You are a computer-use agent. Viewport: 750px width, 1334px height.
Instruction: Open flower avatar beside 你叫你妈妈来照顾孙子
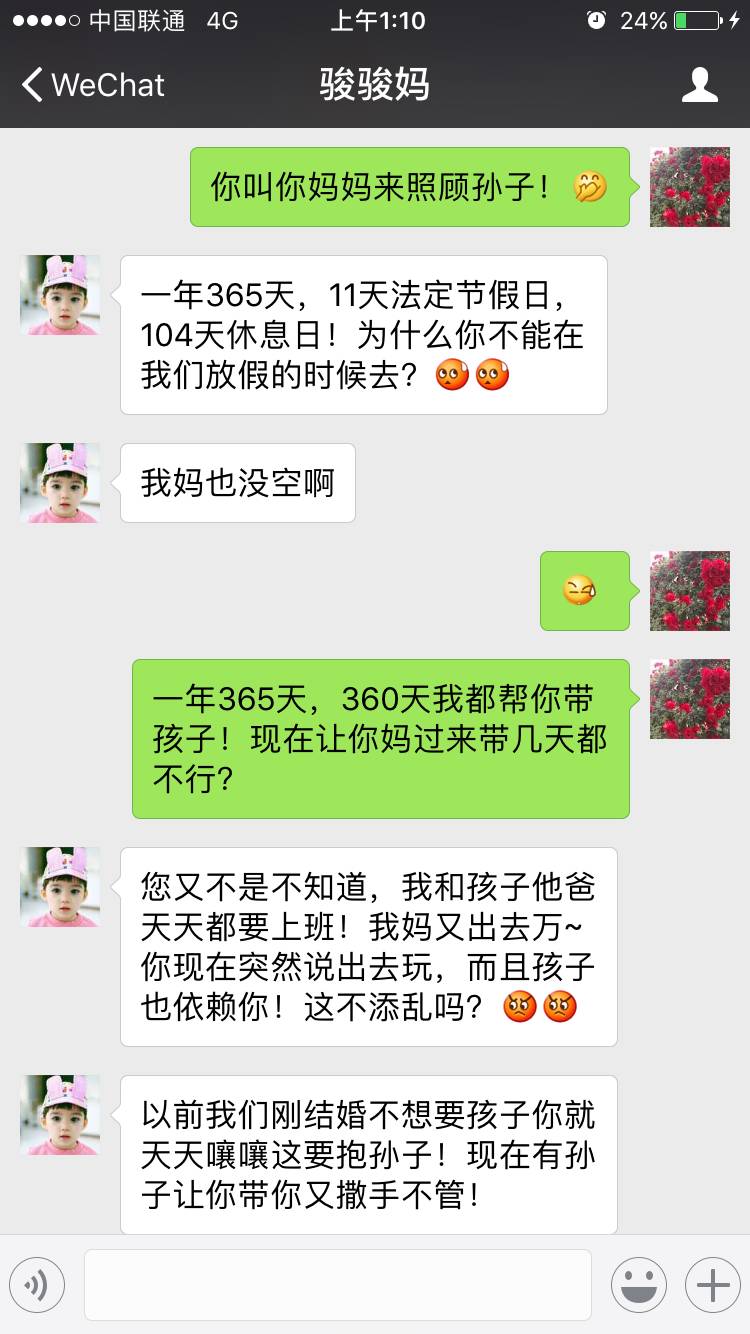point(690,187)
